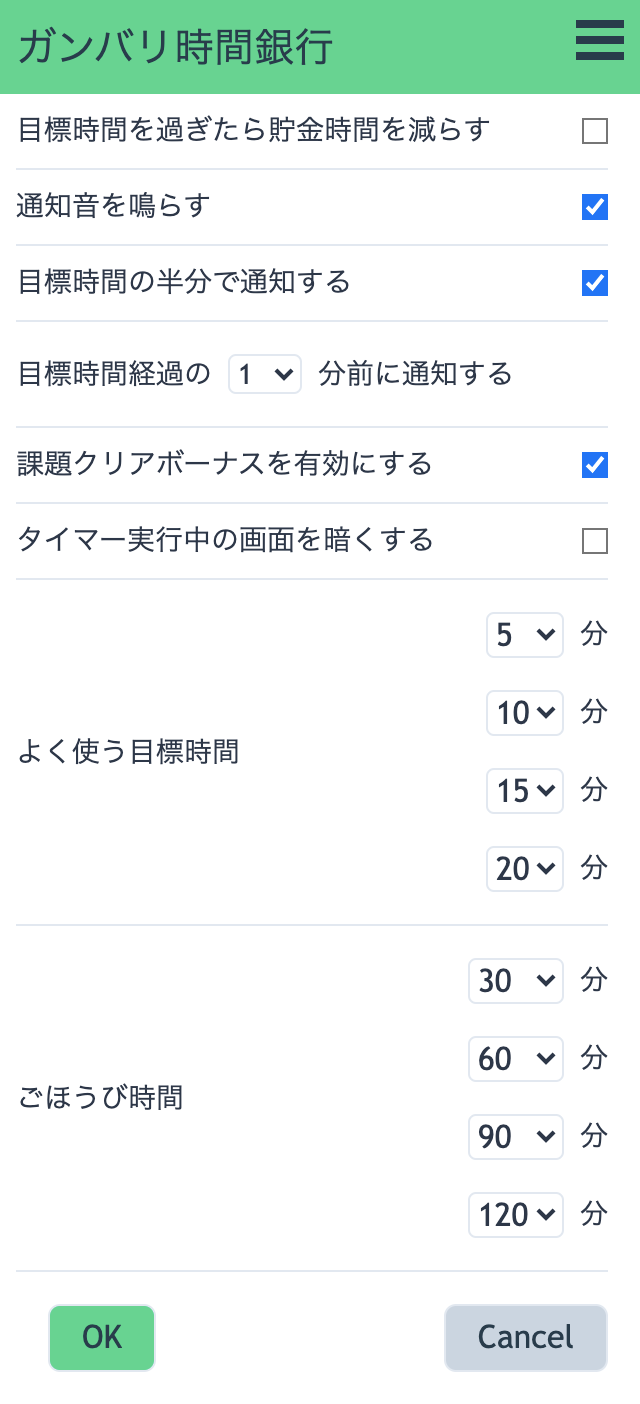Viewport: 640px width, 1404px height.
Task: Open the 5 分 target time dropdown
Action: (525, 635)
